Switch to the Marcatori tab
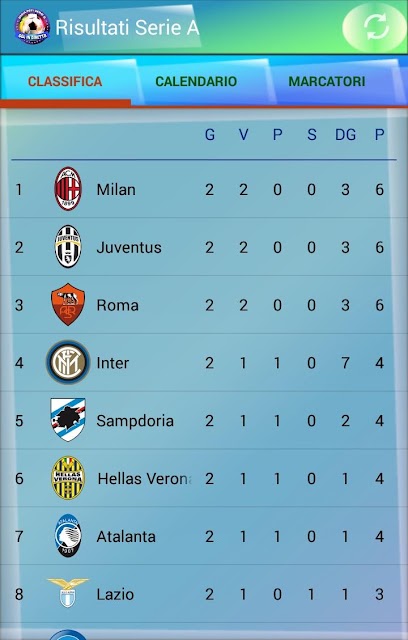 [327, 81]
